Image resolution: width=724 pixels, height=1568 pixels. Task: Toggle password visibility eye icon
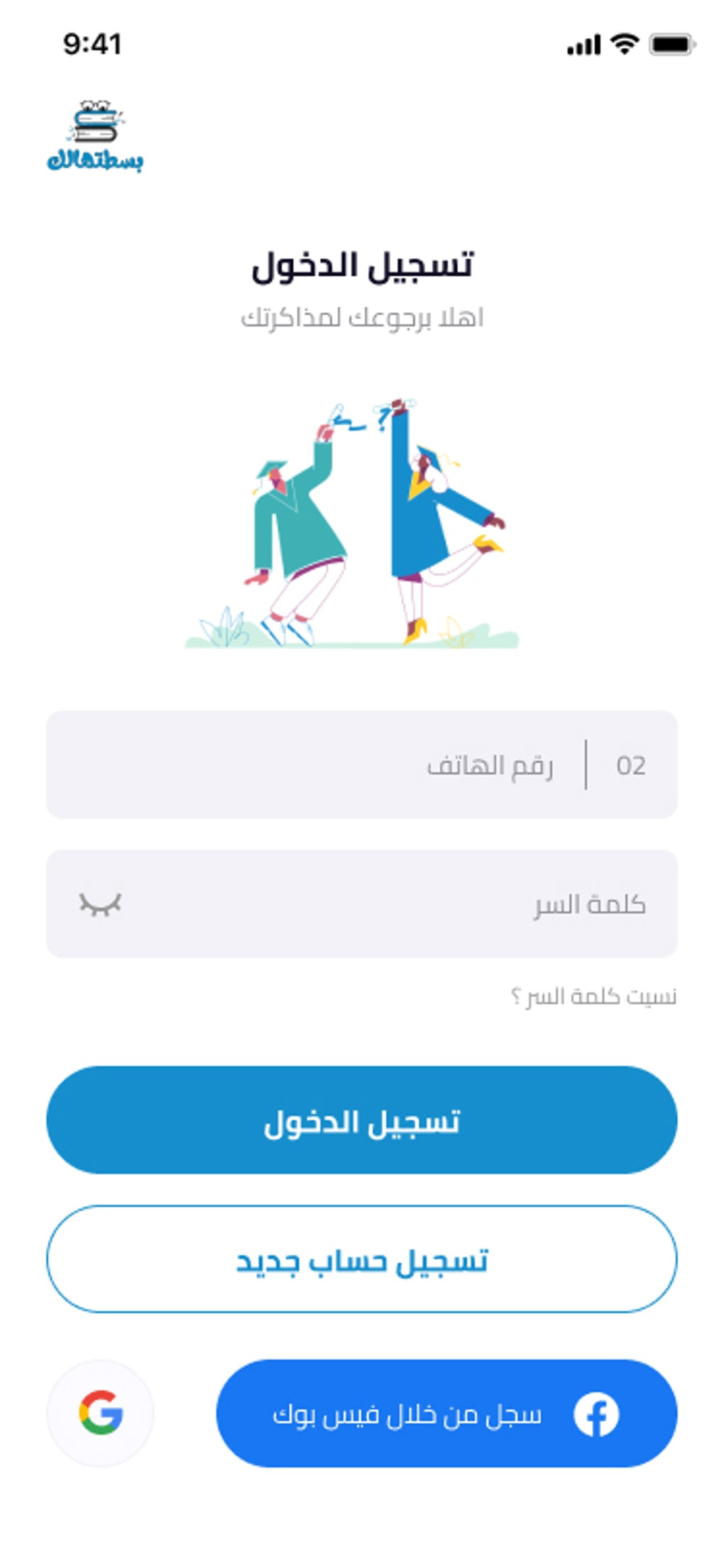click(99, 904)
